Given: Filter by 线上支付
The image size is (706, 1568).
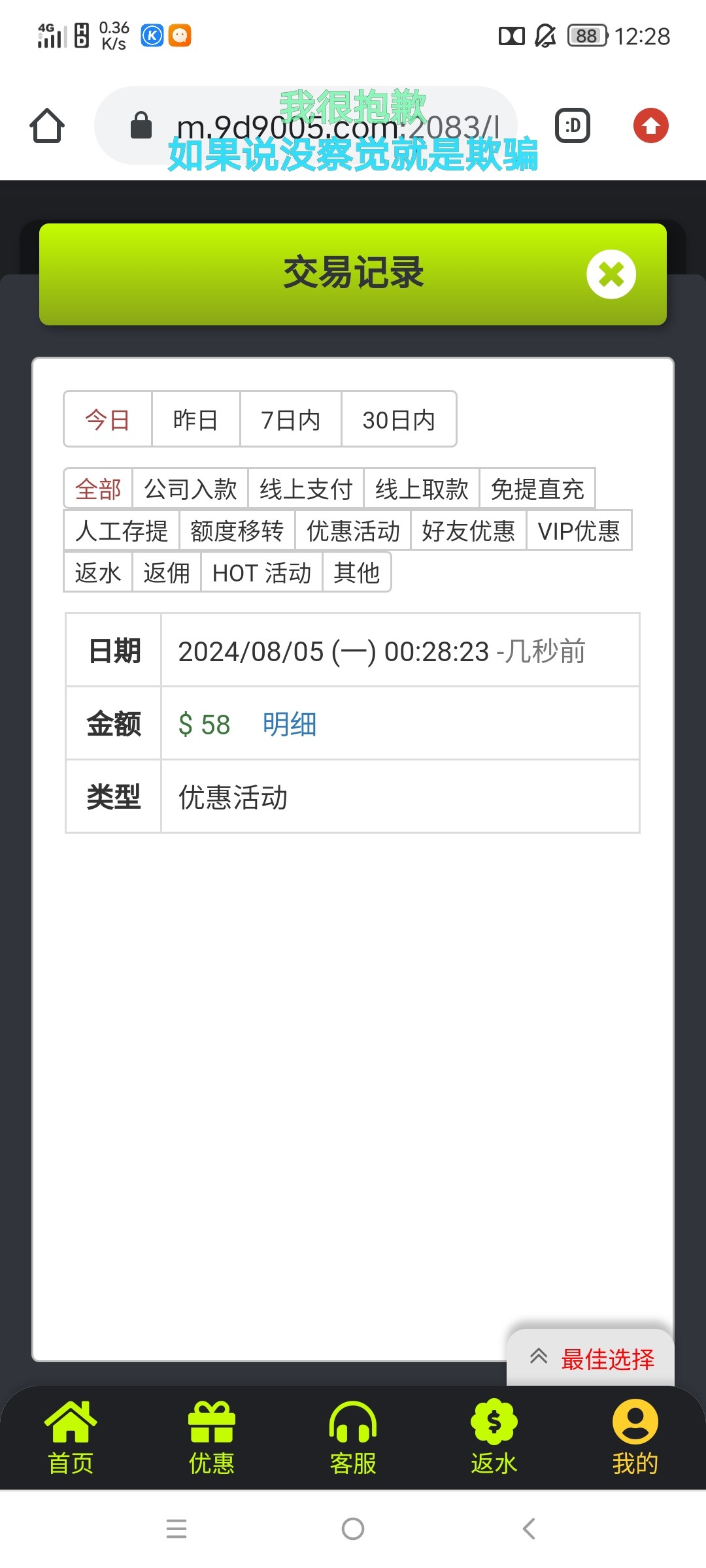Looking at the screenshot, I should 305,489.
